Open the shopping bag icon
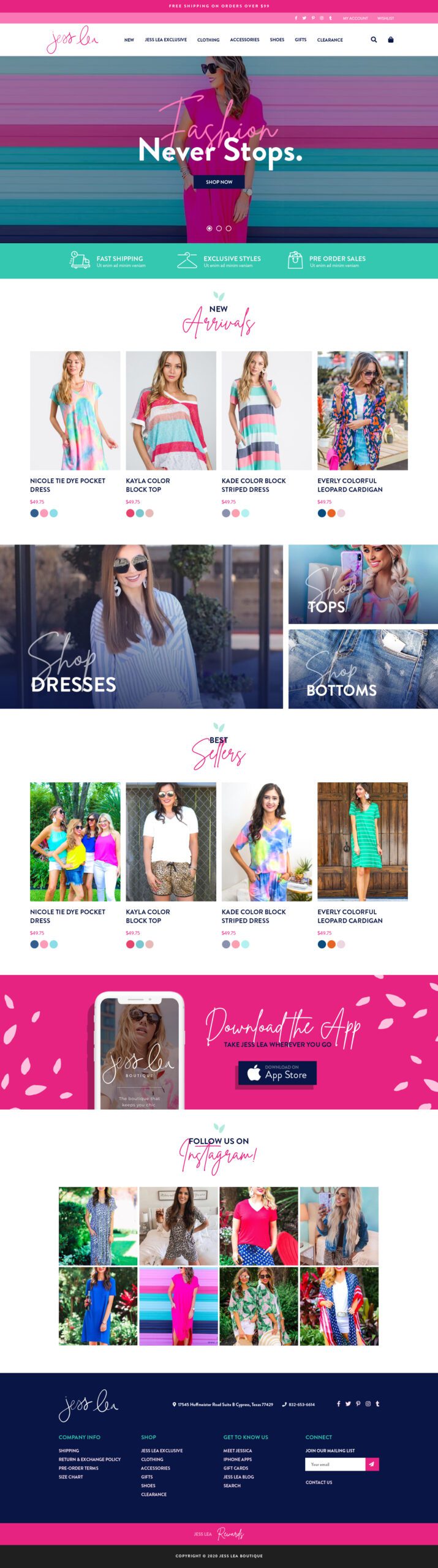Image resolution: width=438 pixels, height=1568 pixels. (391, 40)
